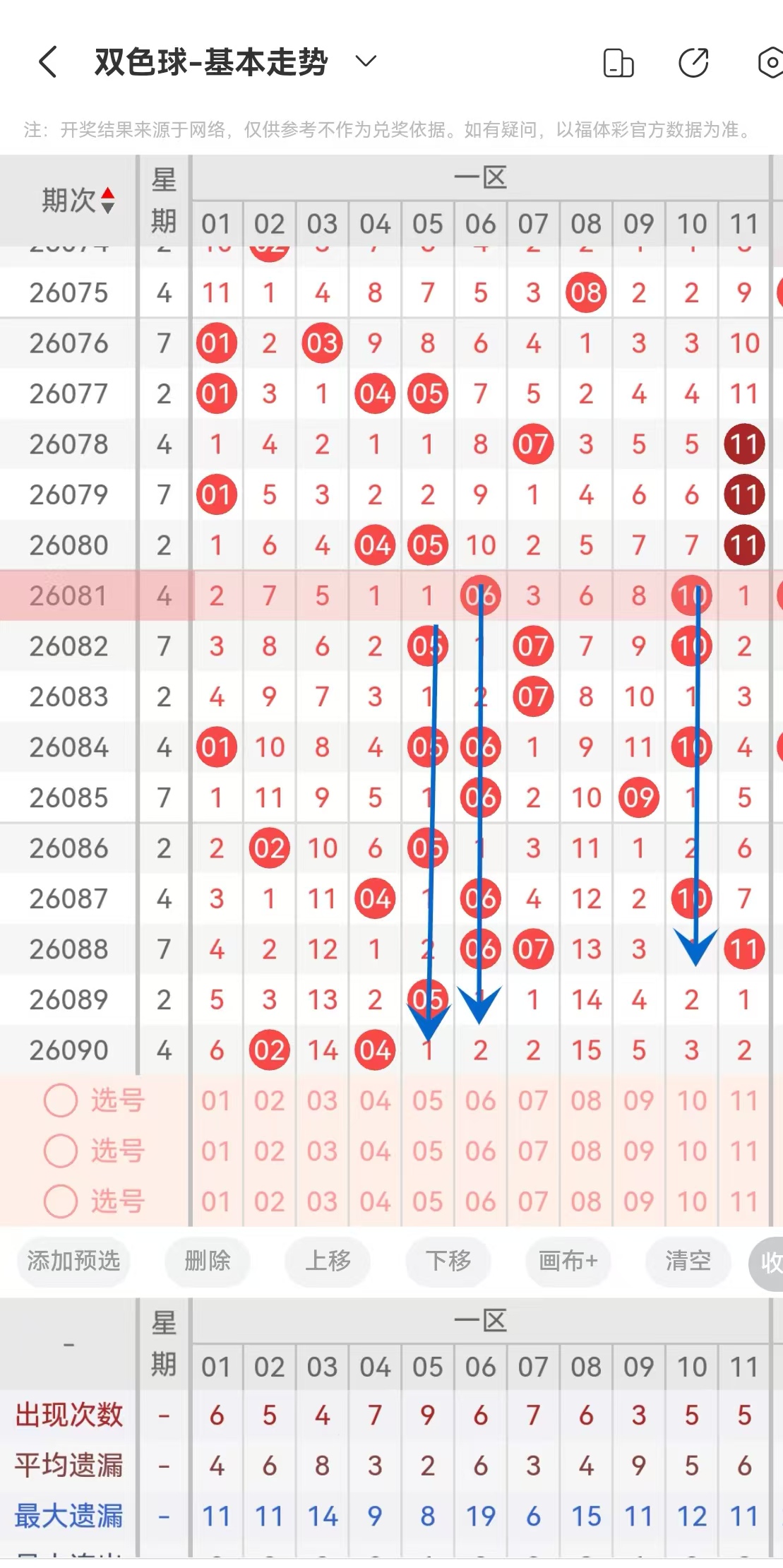Sort by 期次 column arrows
The height and width of the screenshot is (1568, 783).
click(107, 201)
